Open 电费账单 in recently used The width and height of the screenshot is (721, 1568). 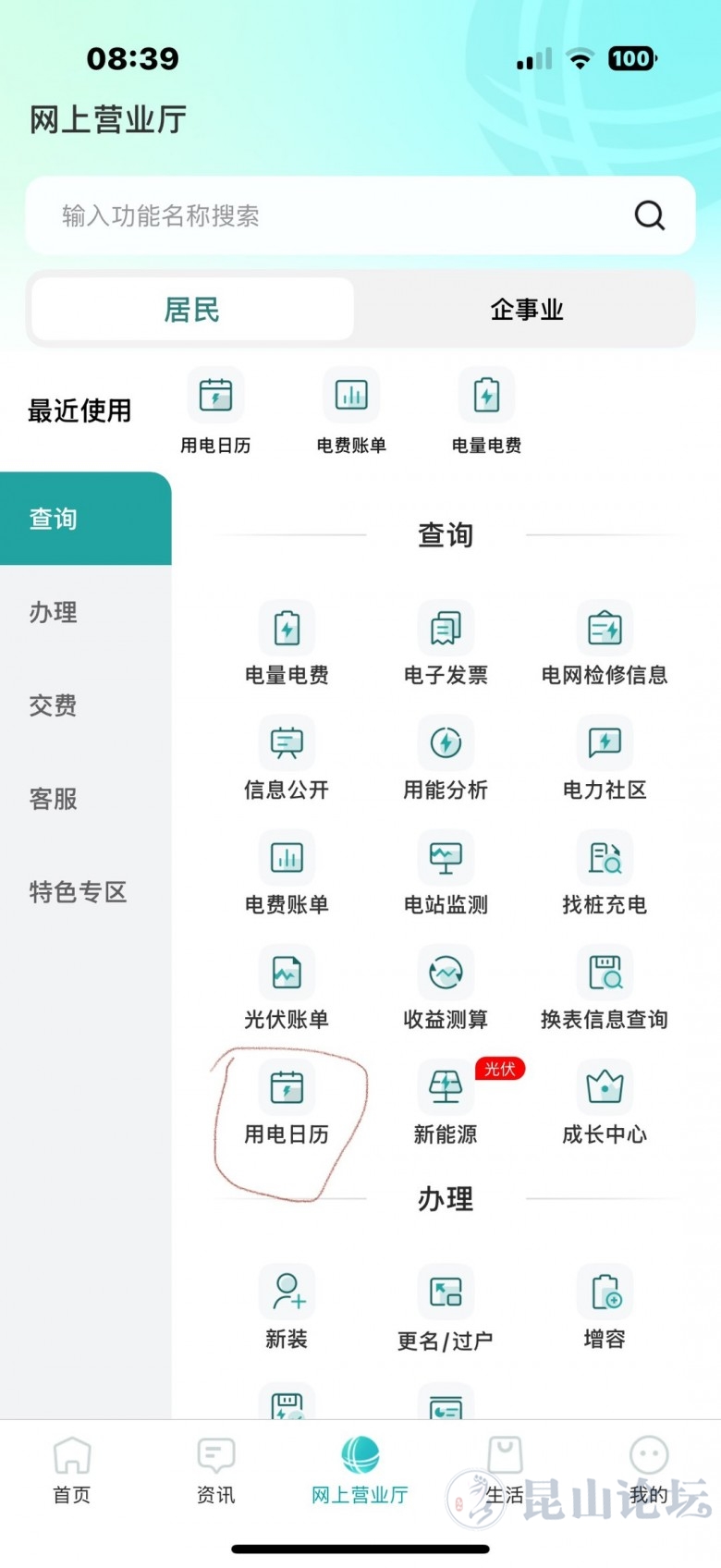[x=351, y=412]
